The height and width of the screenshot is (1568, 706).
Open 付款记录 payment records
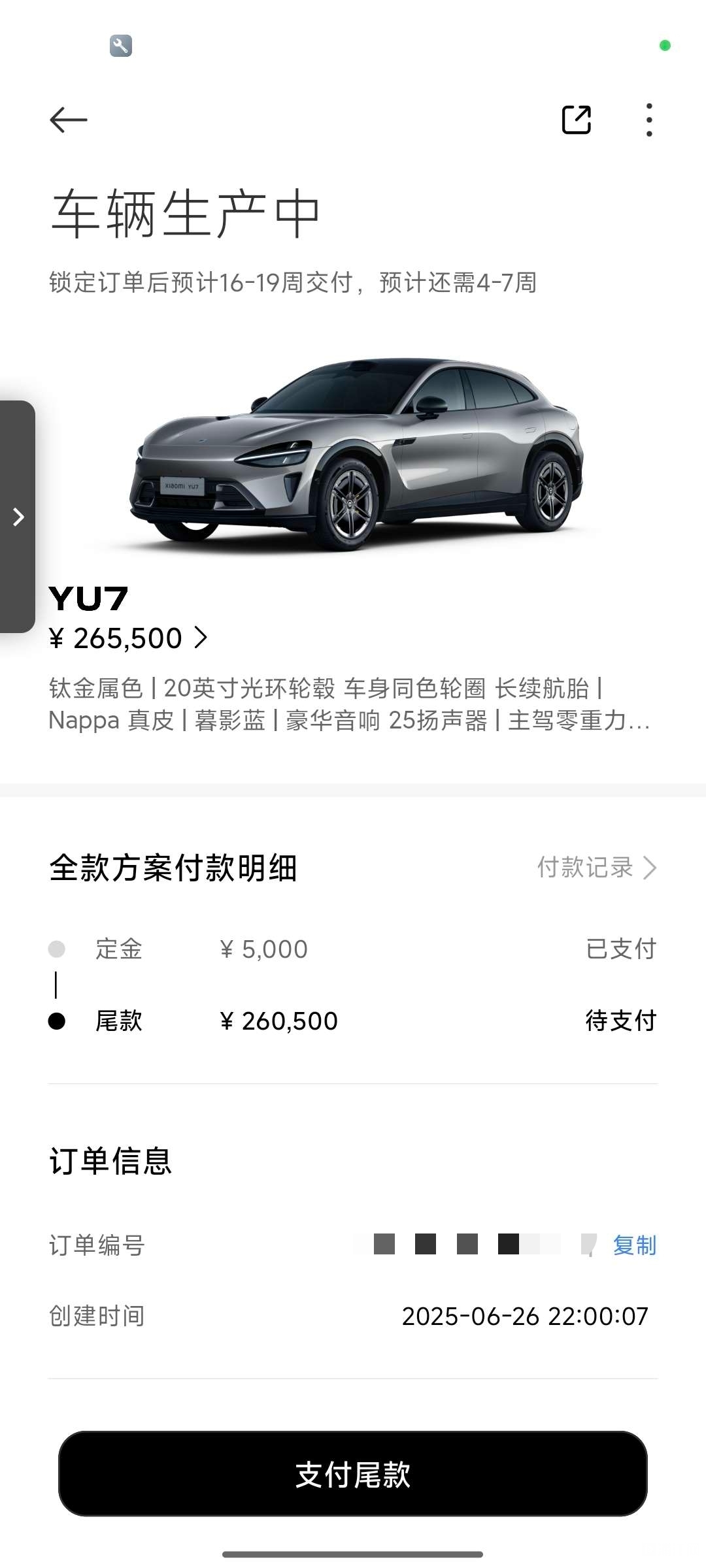tap(596, 868)
